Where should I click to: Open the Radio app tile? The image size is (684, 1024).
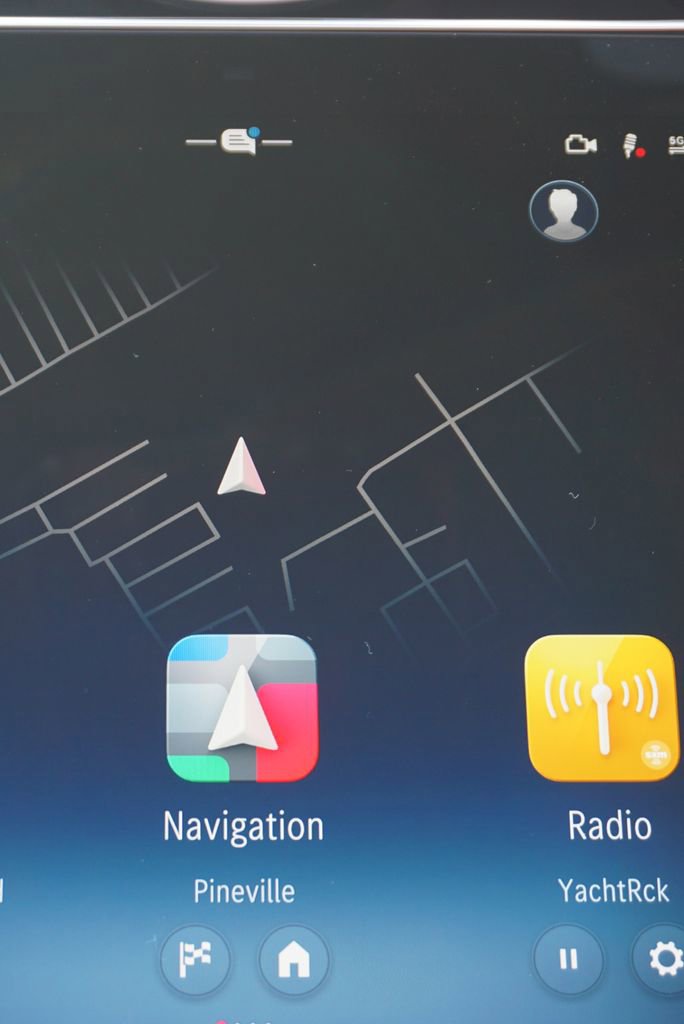601,708
